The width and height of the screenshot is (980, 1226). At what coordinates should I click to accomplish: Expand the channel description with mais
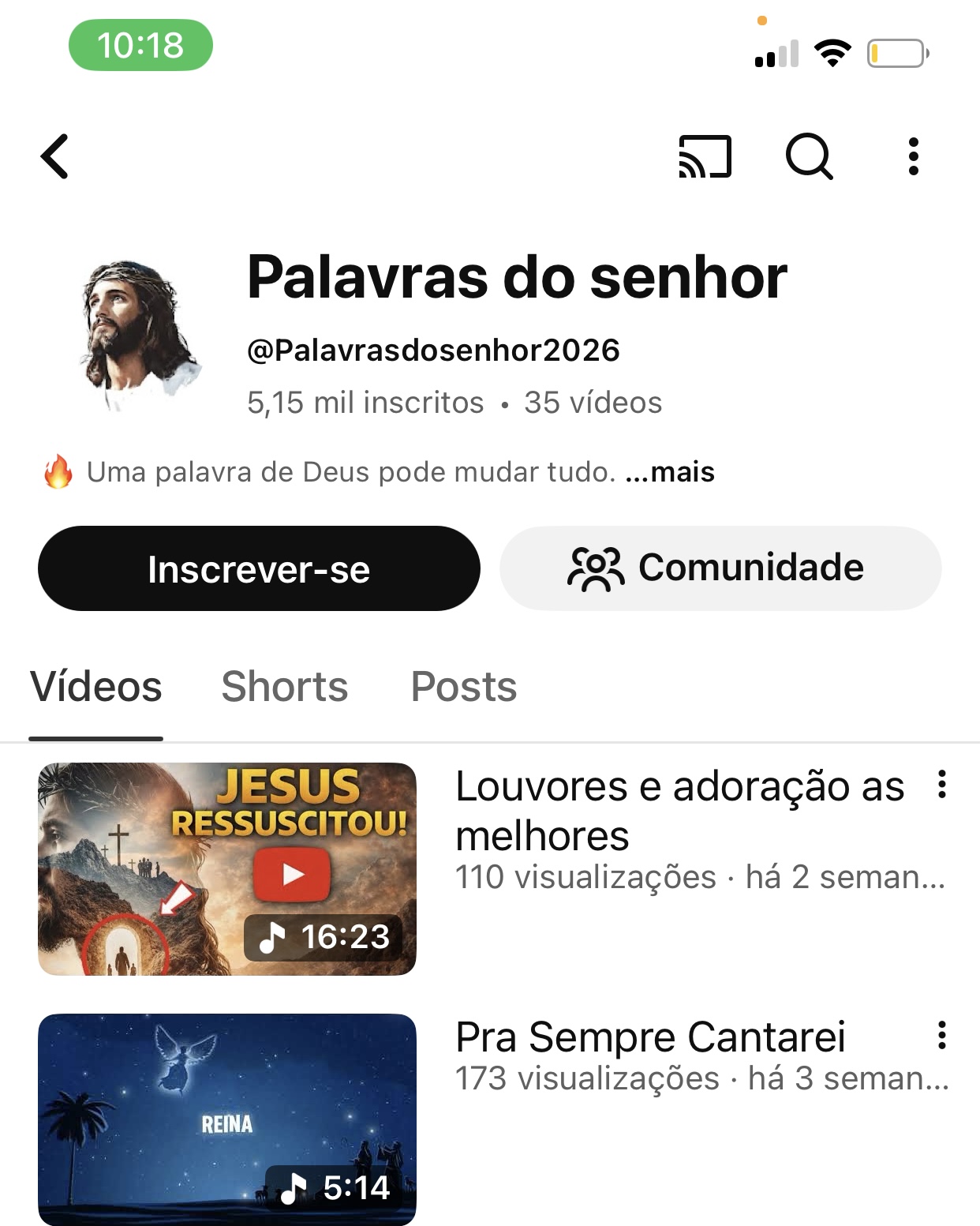tap(670, 472)
